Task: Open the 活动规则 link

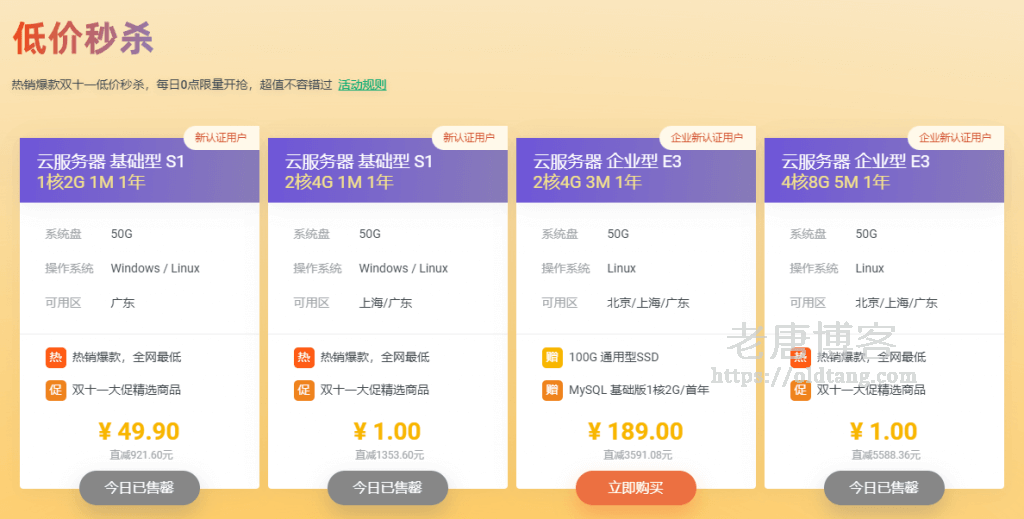Action: [x=362, y=85]
